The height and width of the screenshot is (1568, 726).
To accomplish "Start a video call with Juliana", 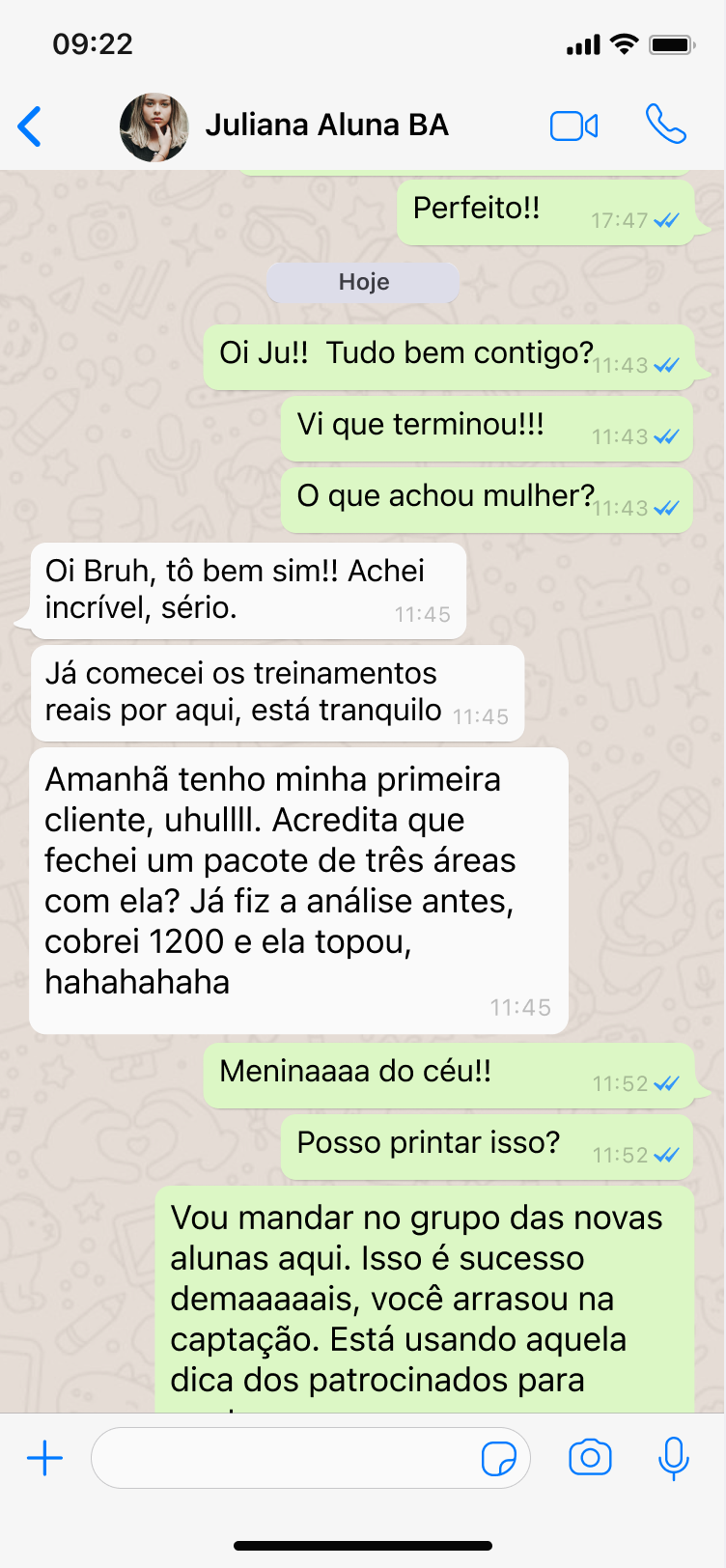I will 573,126.
